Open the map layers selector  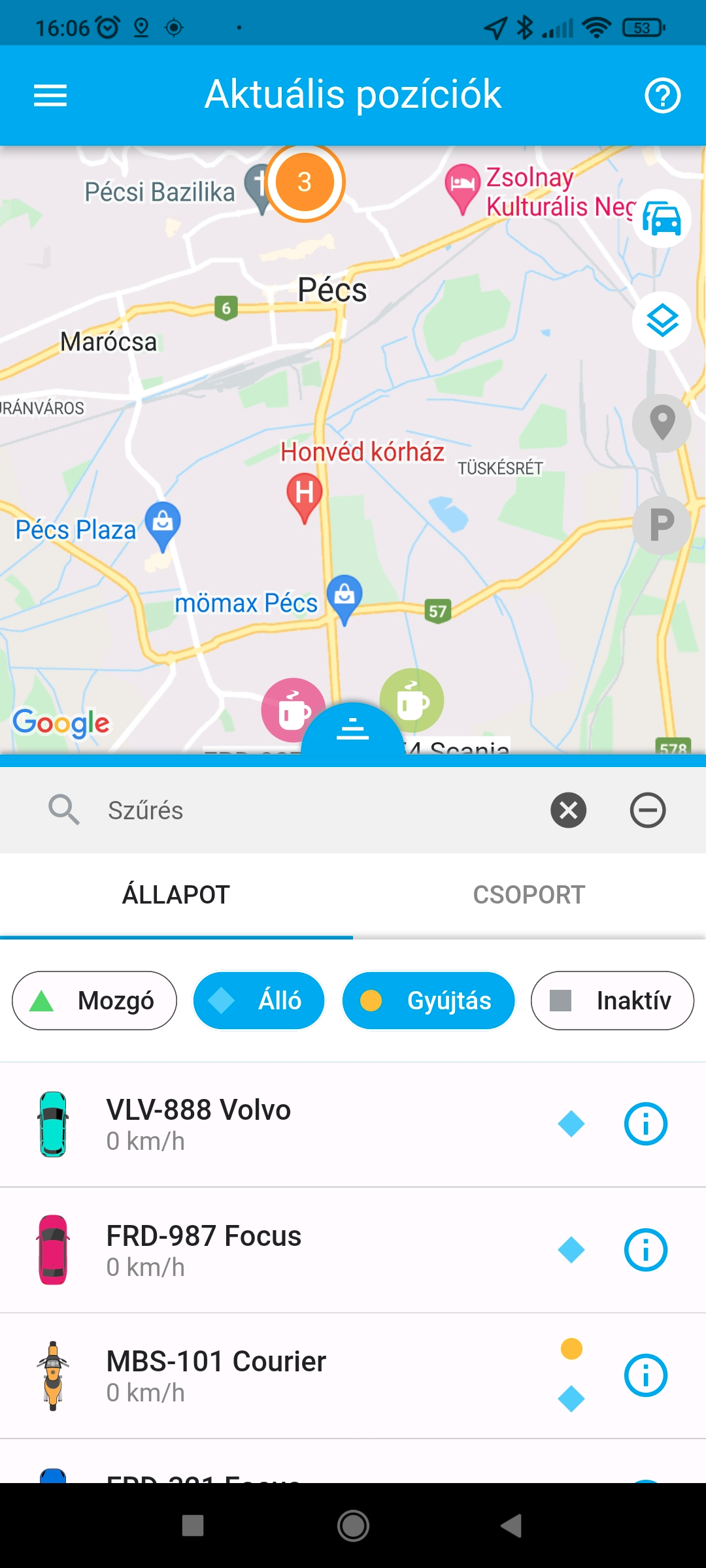pos(662,321)
